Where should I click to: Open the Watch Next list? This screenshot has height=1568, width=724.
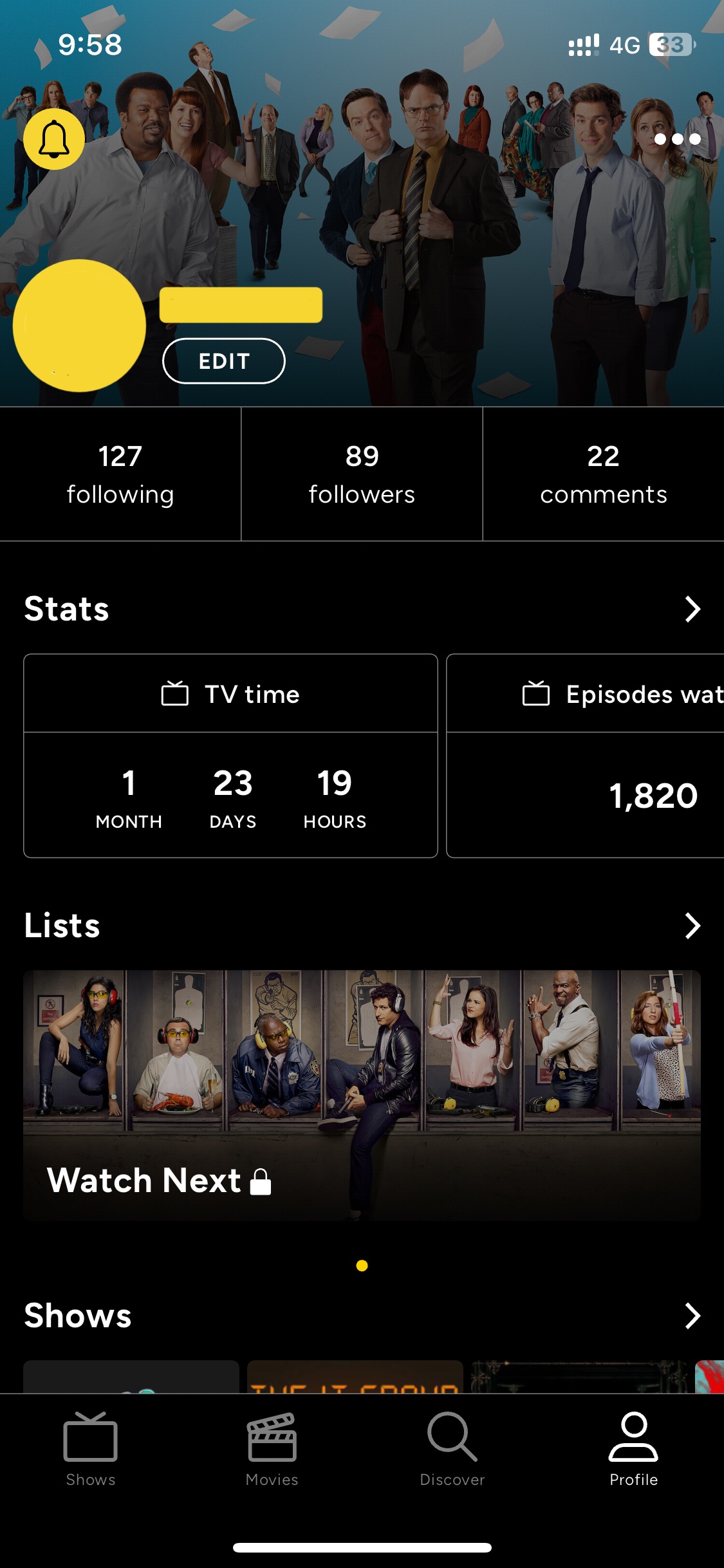(362, 1096)
